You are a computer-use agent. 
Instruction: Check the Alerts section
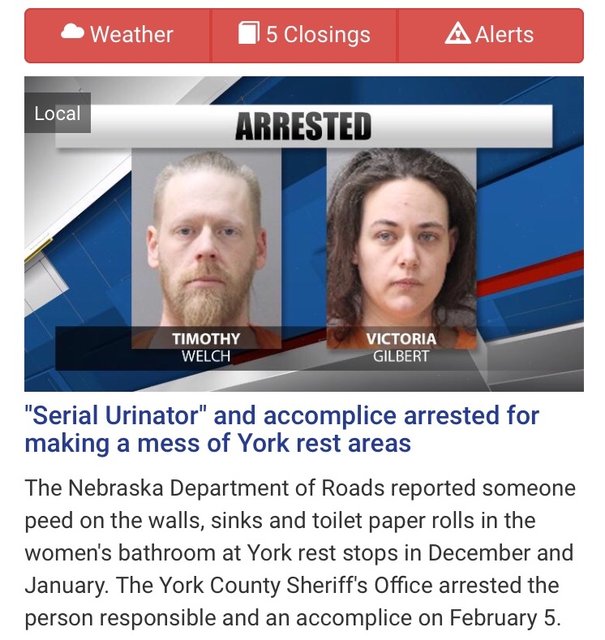coord(490,35)
